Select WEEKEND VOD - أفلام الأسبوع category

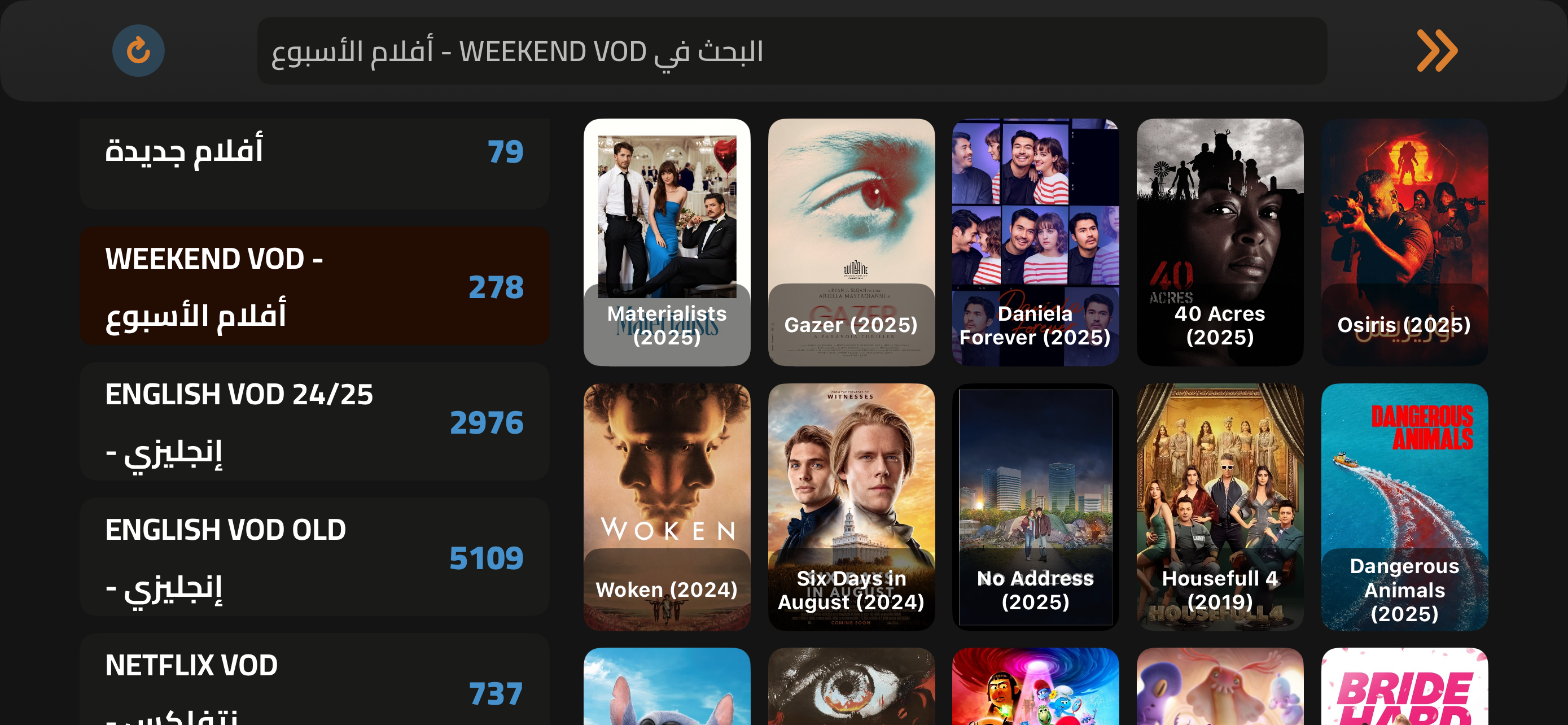[x=314, y=286]
